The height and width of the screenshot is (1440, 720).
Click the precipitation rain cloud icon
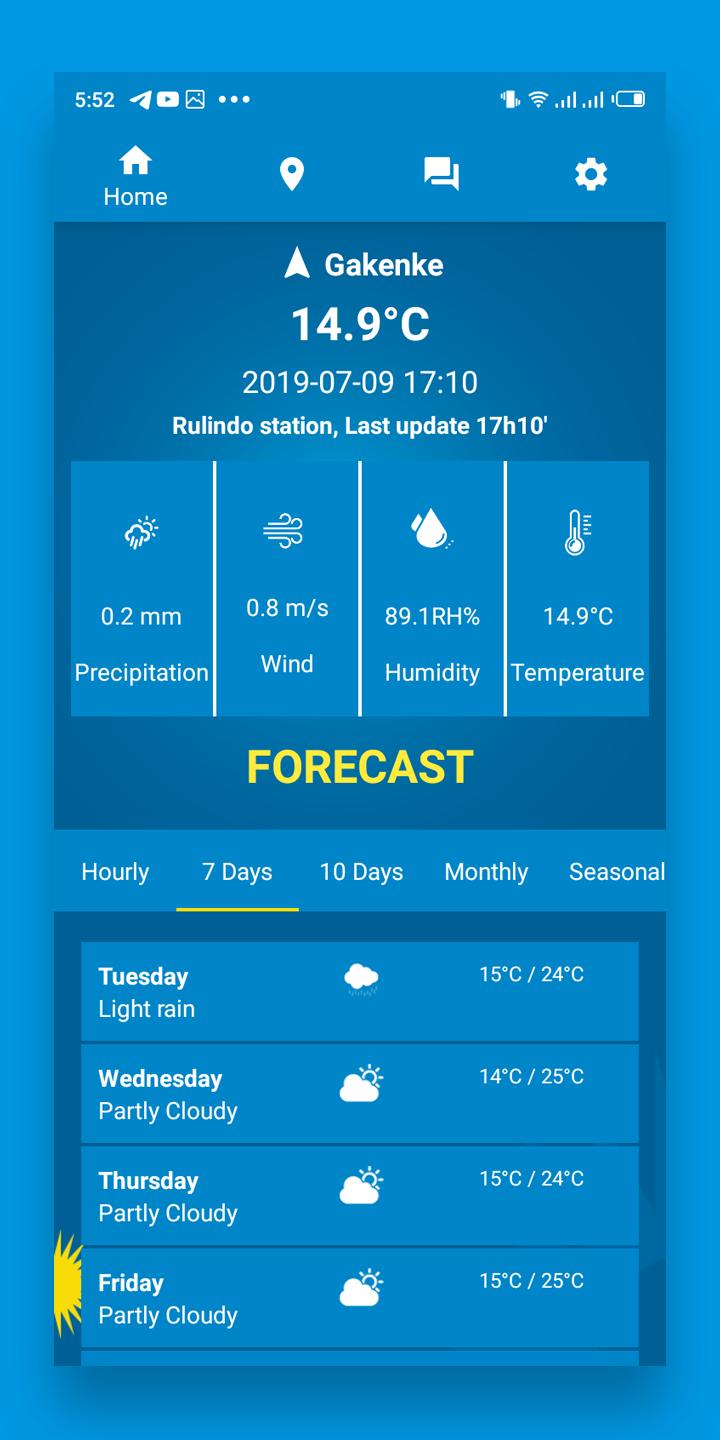coord(140,530)
